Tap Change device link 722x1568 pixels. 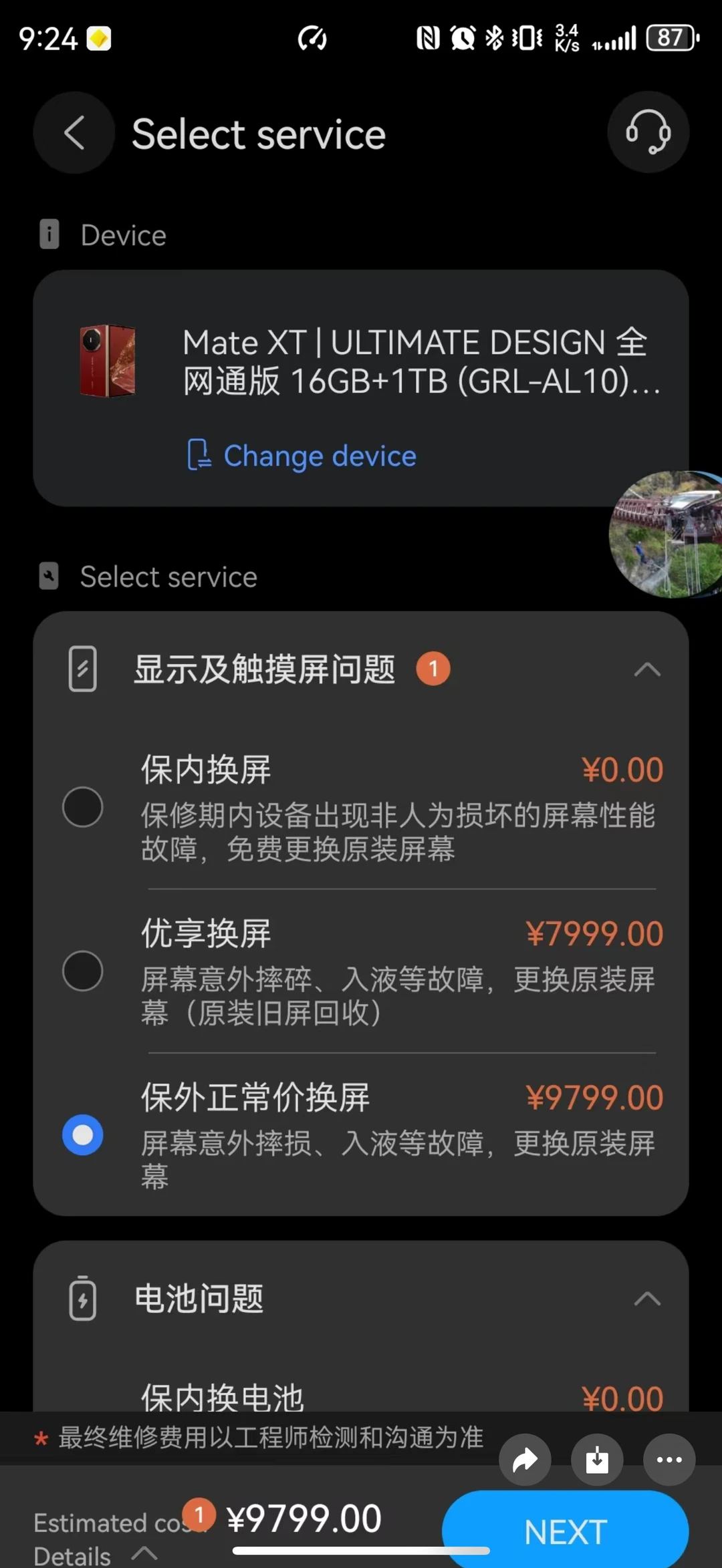[302, 456]
